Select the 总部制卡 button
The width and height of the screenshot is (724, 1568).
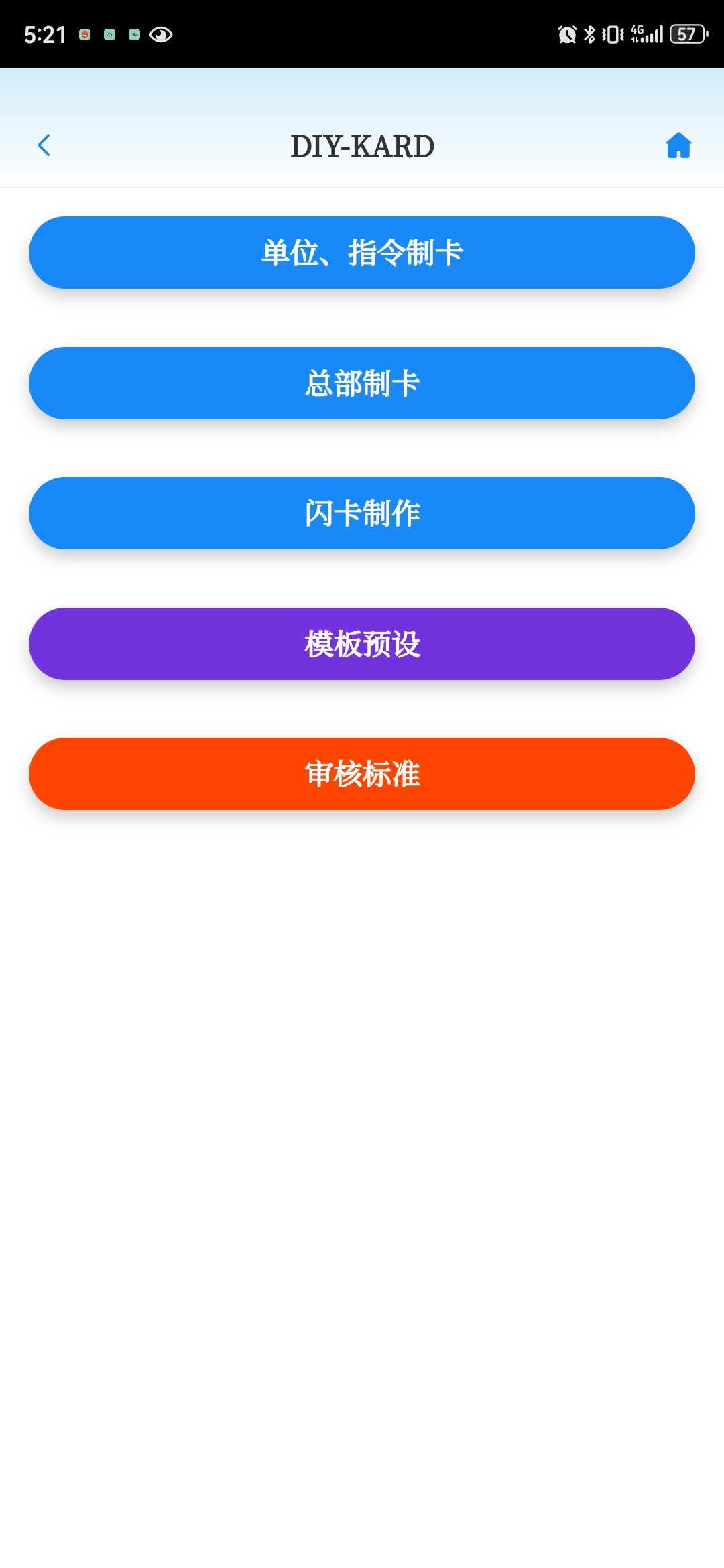[362, 383]
